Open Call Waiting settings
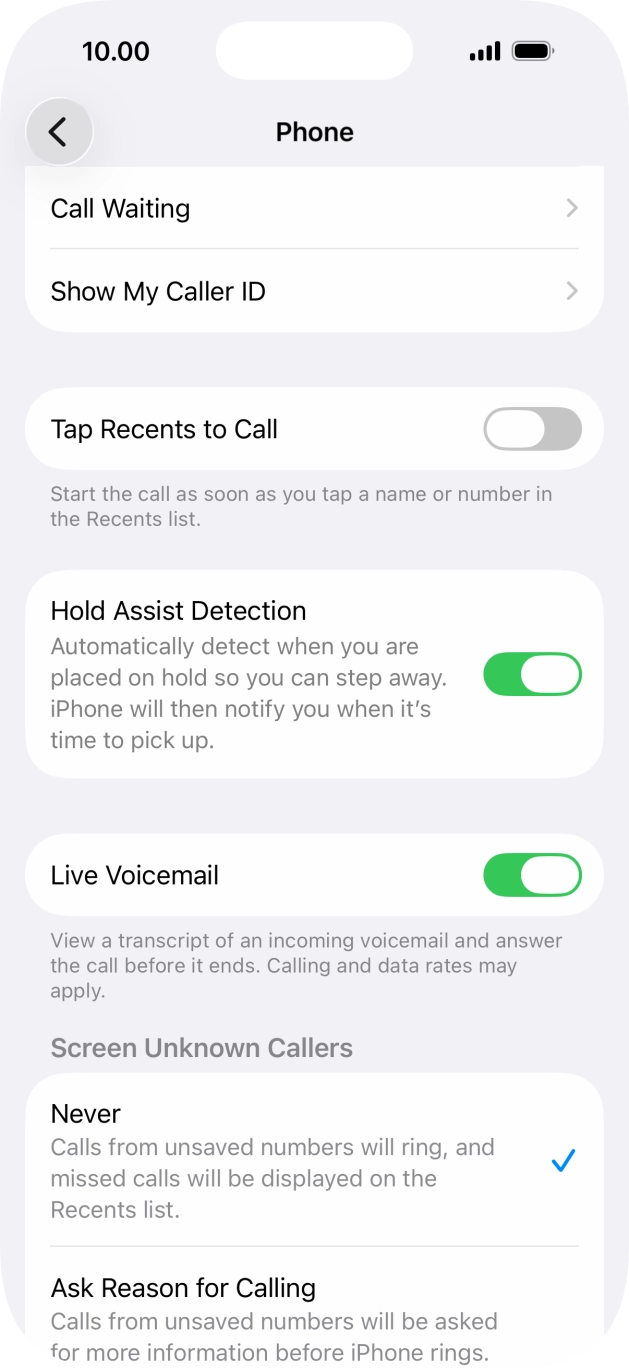This screenshot has width=629, height=1368. pos(314,208)
